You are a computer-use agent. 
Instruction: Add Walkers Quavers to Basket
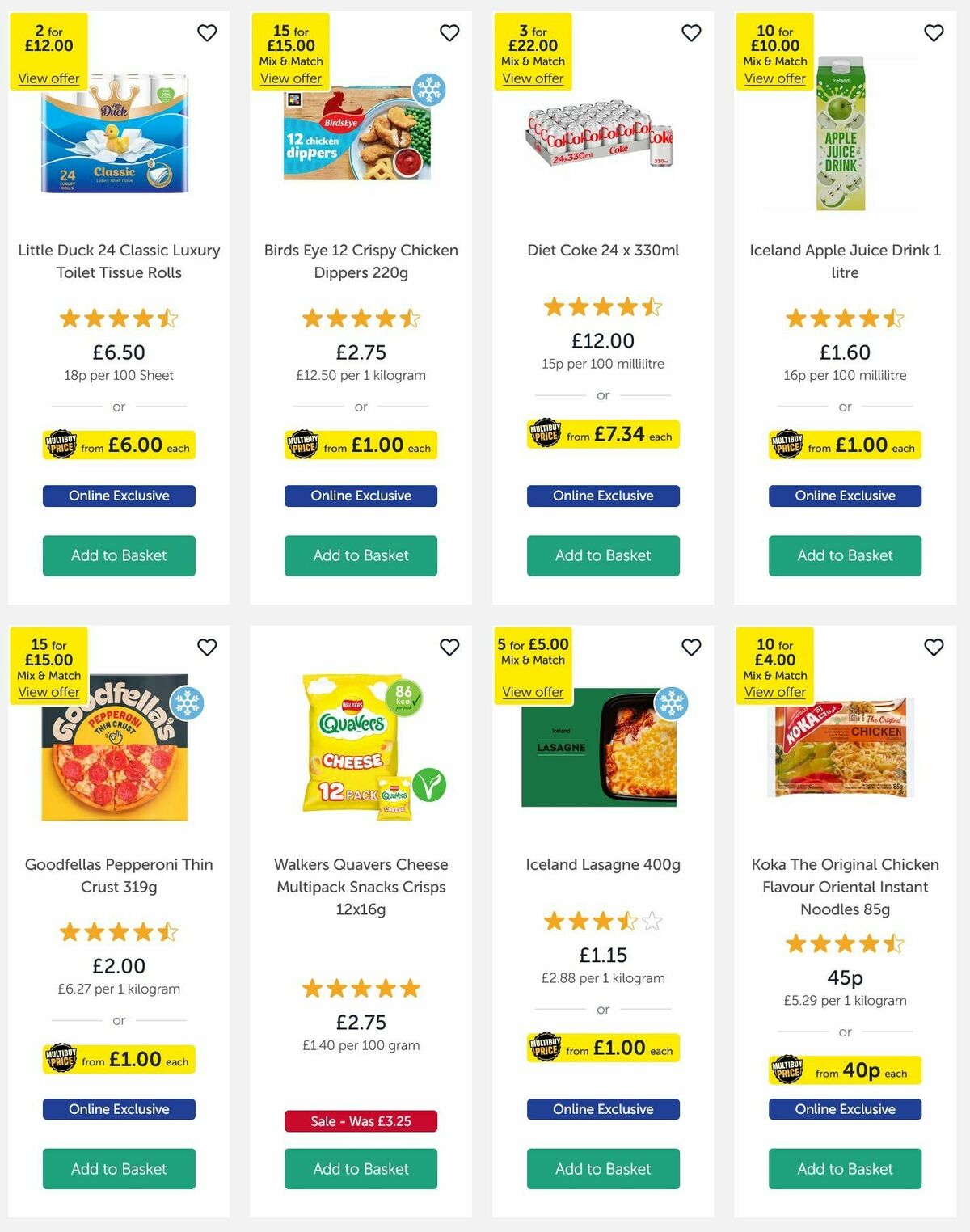tap(361, 1169)
